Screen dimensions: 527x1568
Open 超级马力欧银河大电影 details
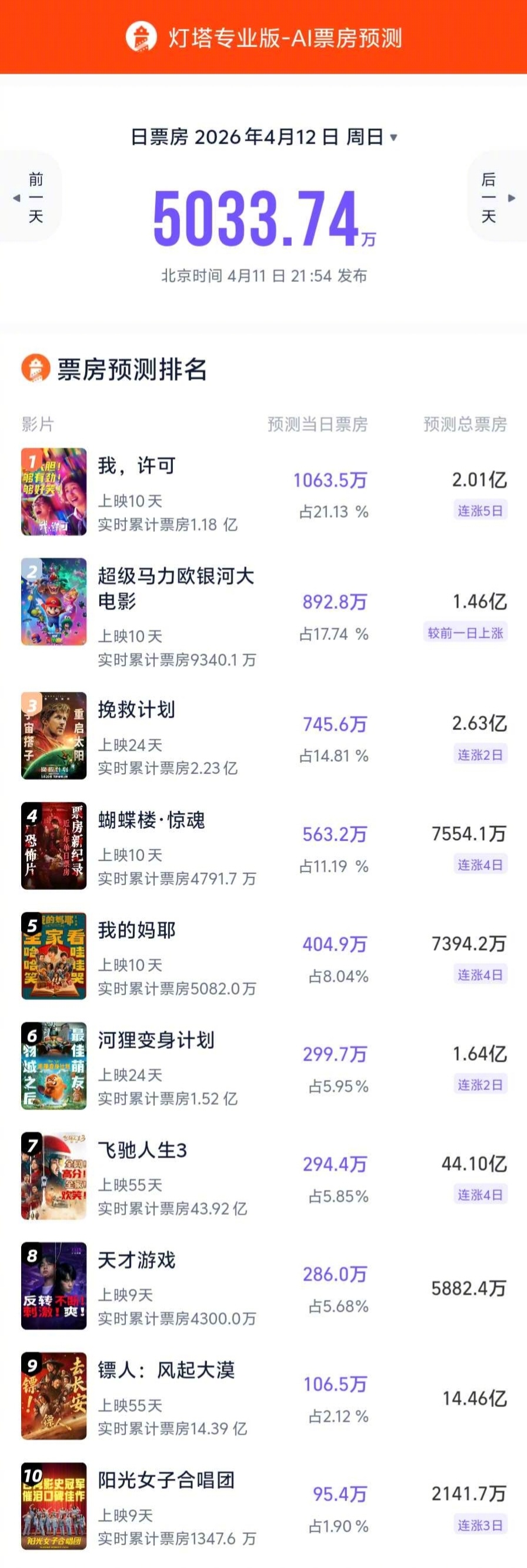click(x=175, y=588)
